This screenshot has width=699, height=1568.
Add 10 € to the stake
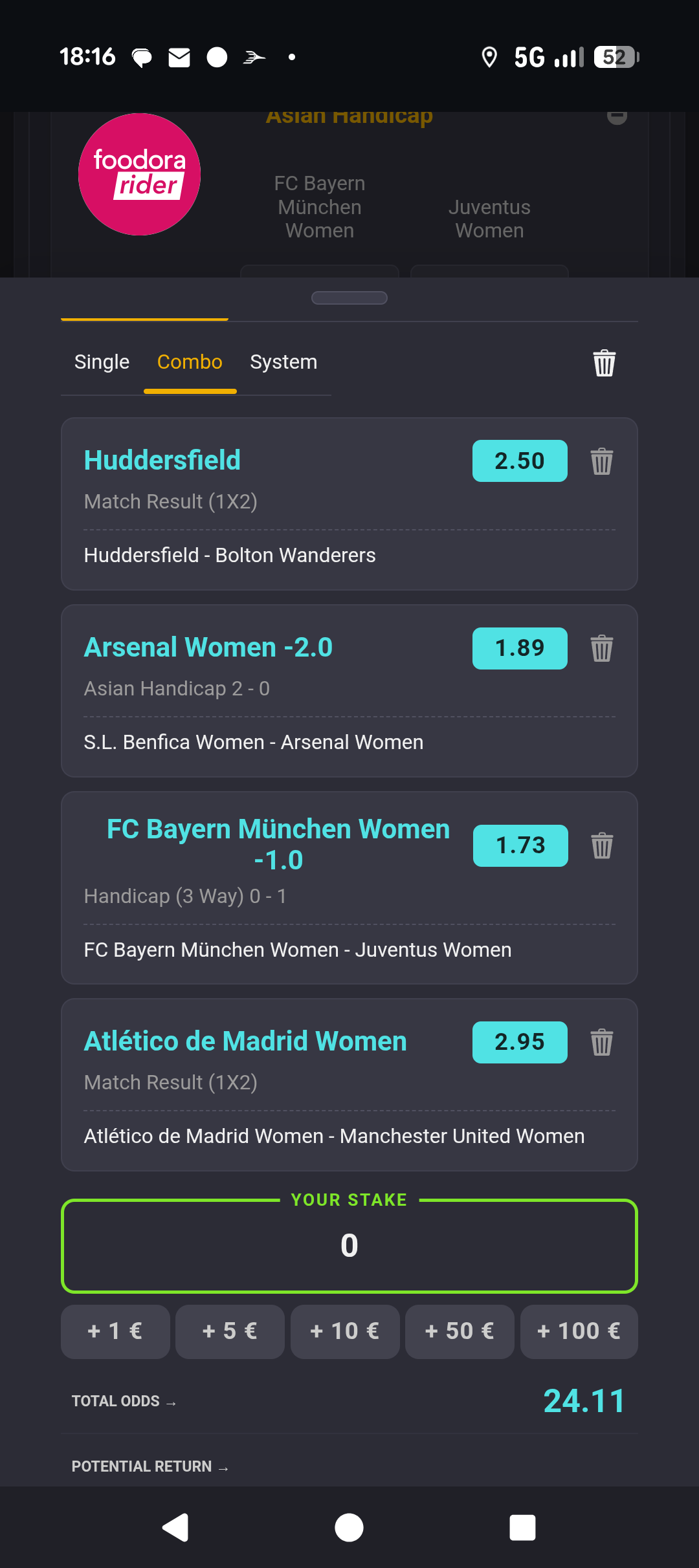pos(345,1331)
